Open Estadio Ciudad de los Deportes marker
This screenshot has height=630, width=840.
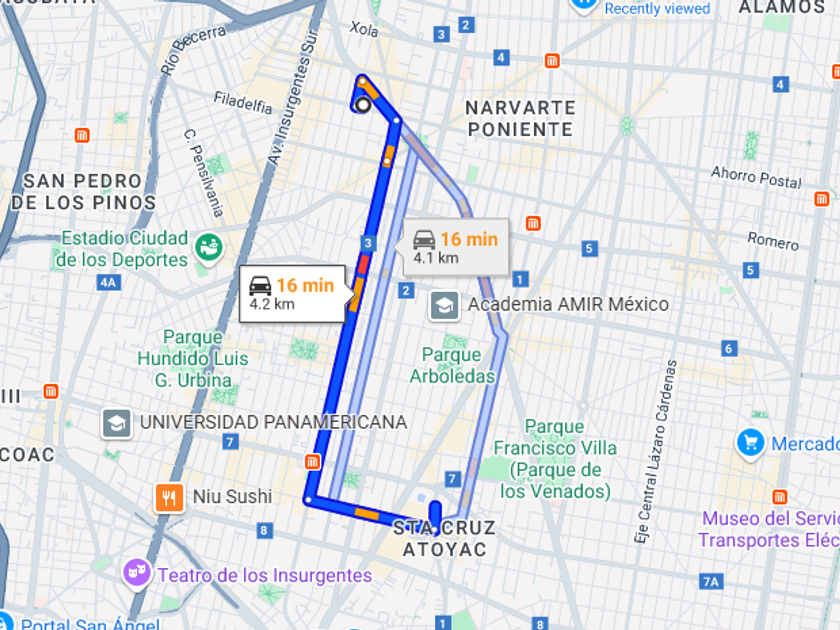(209, 248)
